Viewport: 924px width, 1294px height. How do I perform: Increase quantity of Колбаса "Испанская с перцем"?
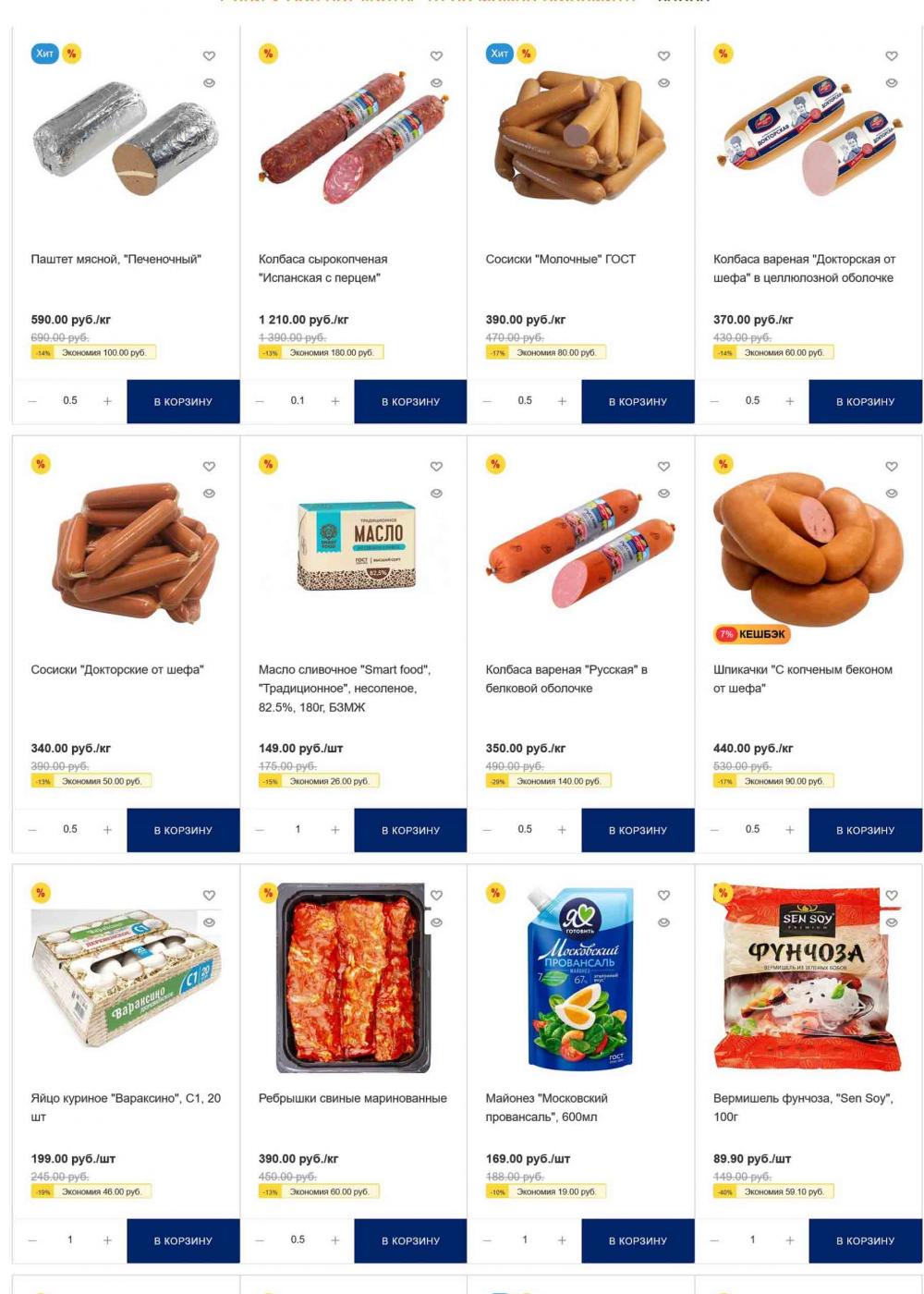click(x=334, y=401)
